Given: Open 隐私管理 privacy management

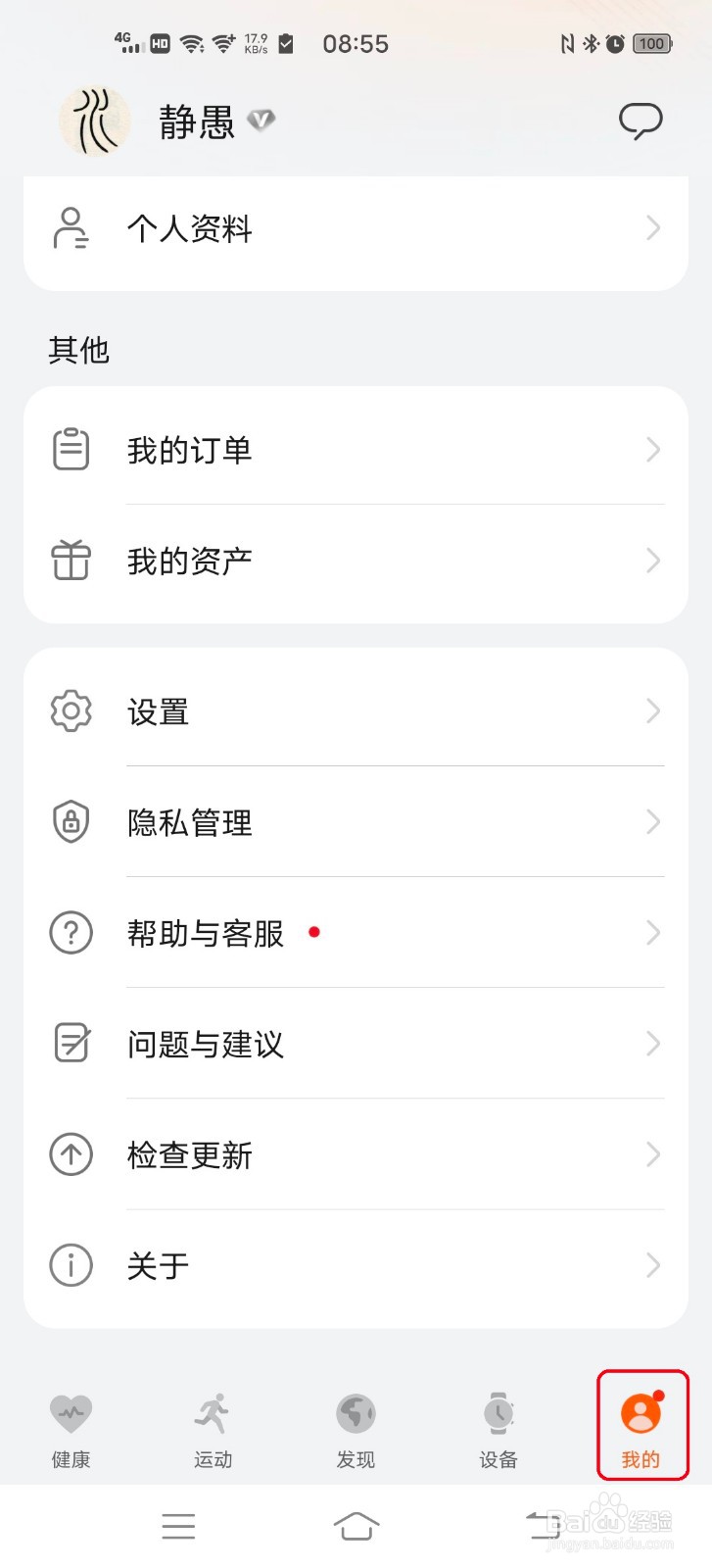Looking at the screenshot, I should [356, 822].
